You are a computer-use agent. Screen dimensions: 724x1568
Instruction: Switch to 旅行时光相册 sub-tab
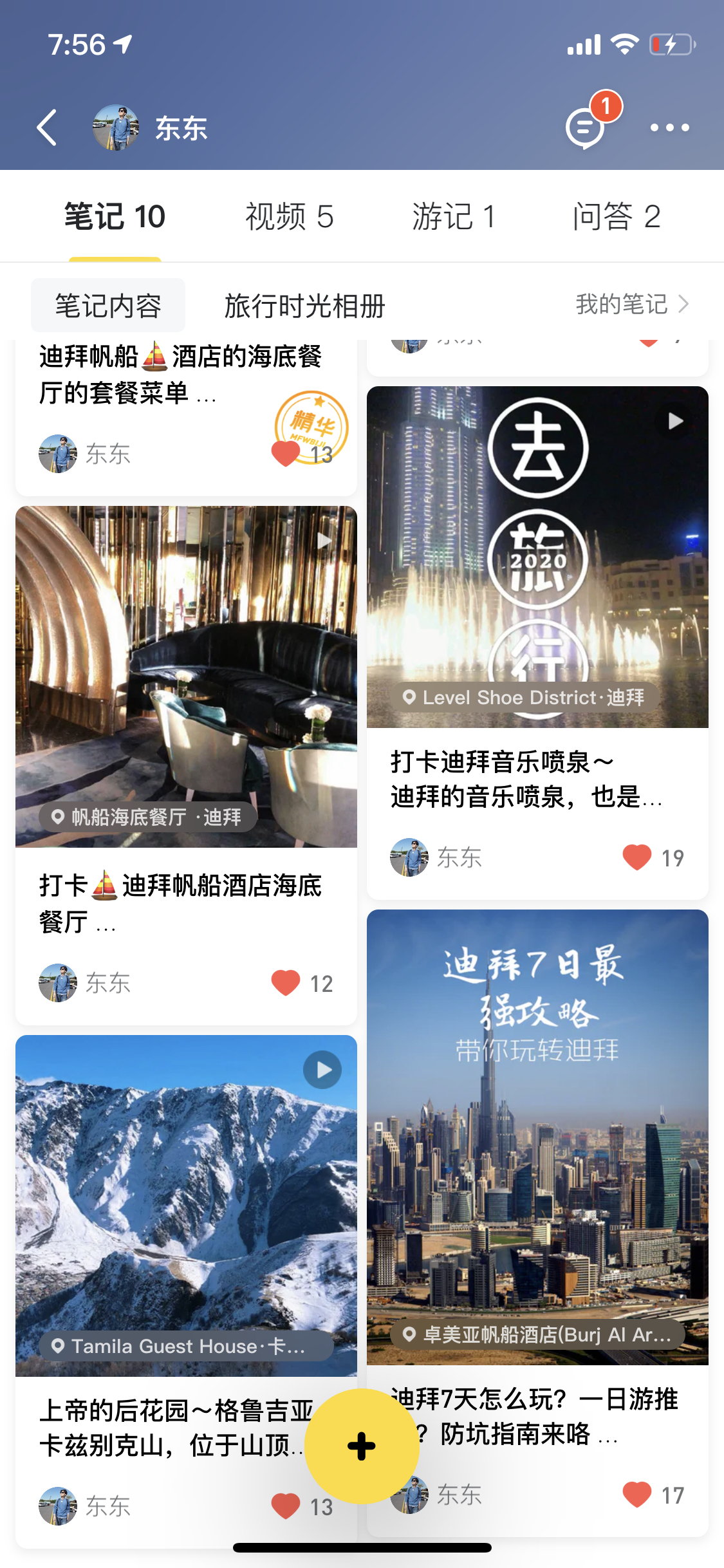[304, 305]
